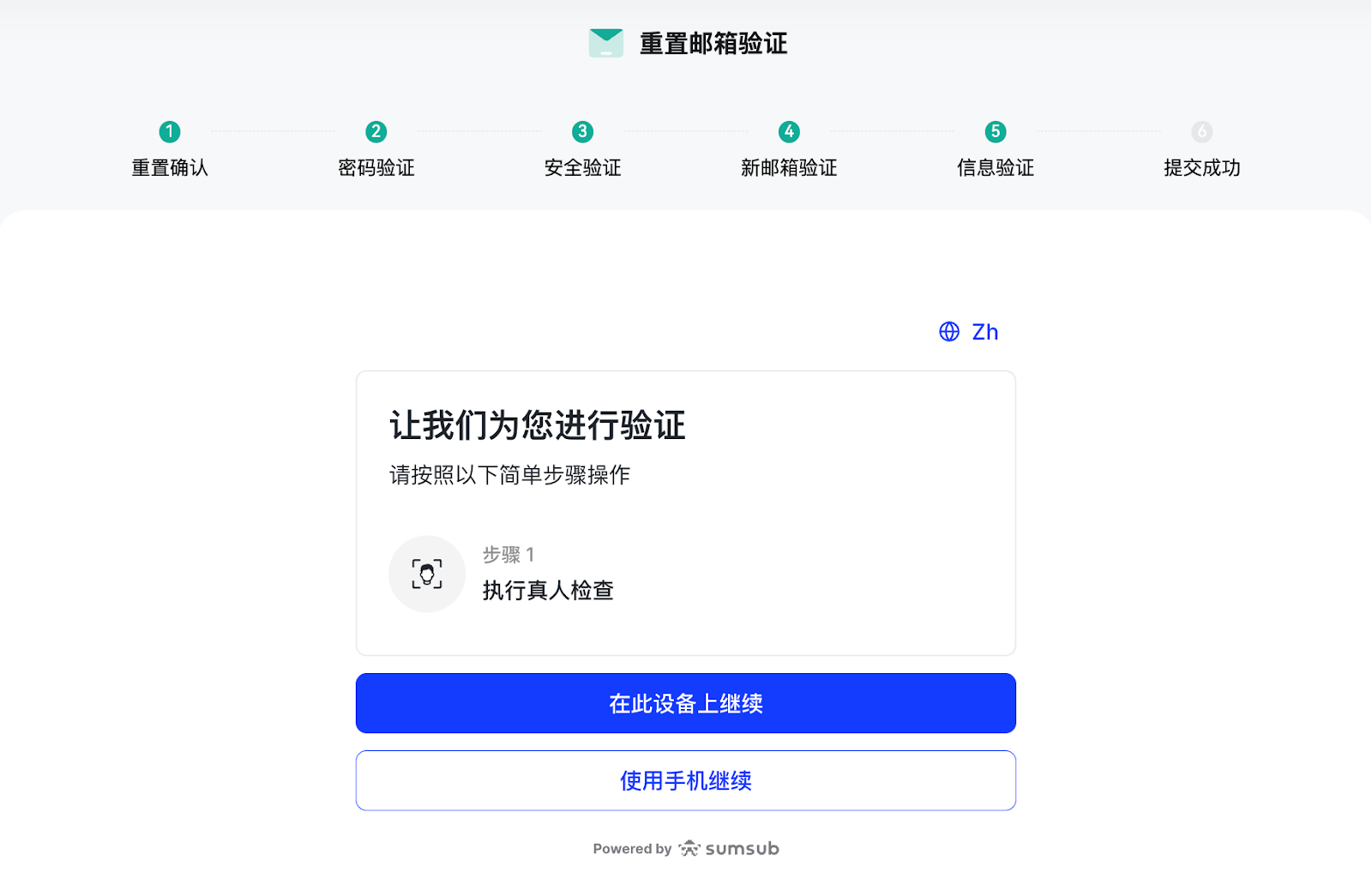The height and width of the screenshot is (878, 1372).
Task: Tap 在此设备上继续 to continue on this device
Action: click(x=685, y=703)
